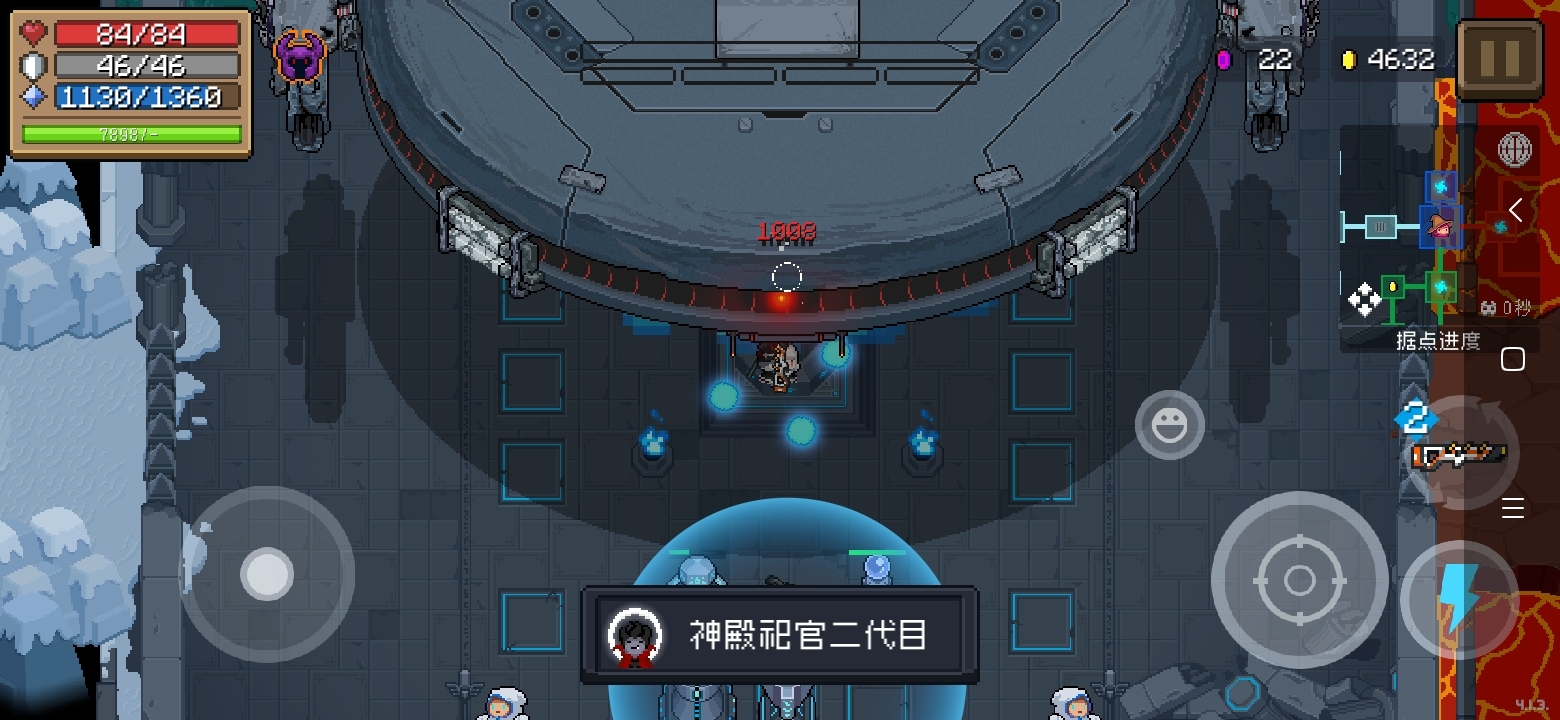Viewport: 1560px width, 720px height.
Task: Open system recent apps square
Action: [1513, 359]
